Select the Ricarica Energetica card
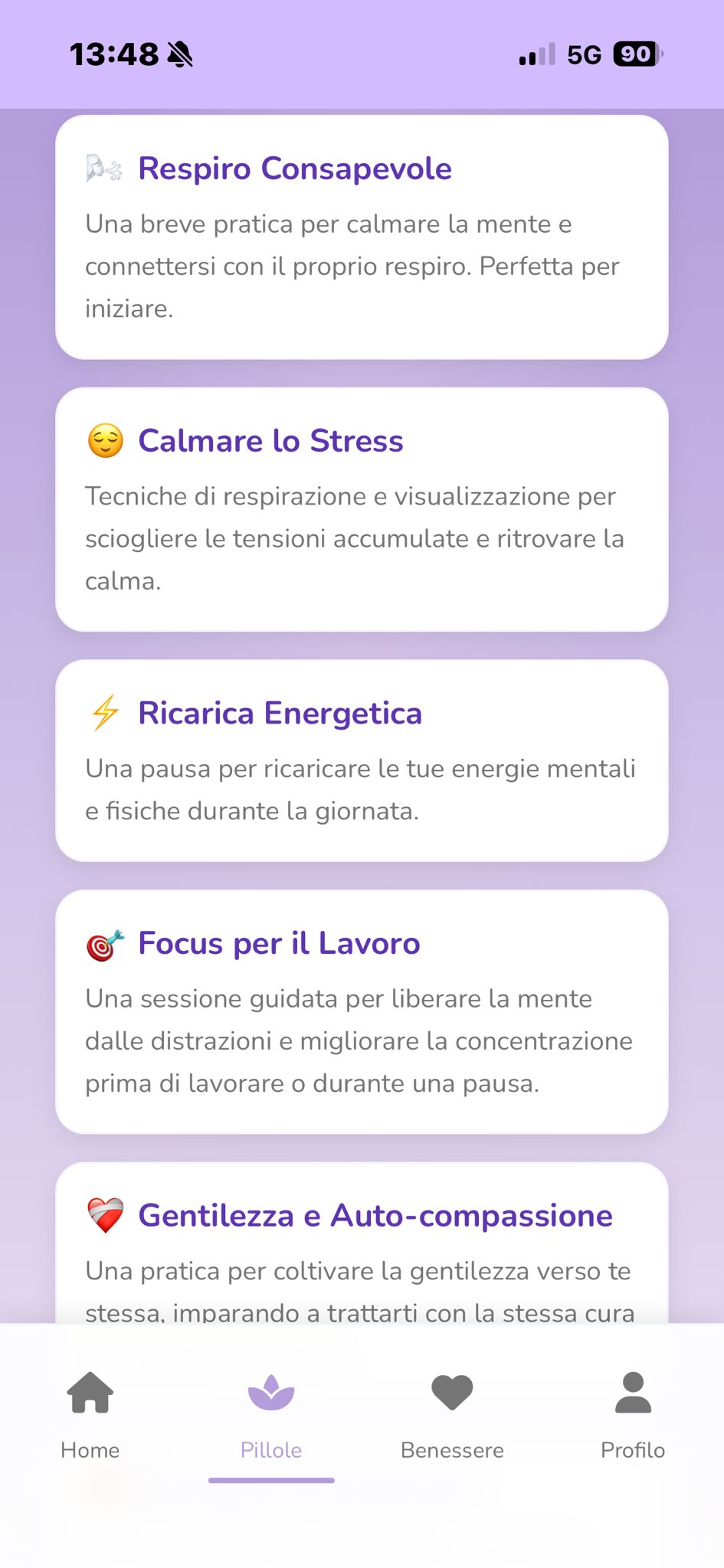 pyautogui.click(x=362, y=758)
